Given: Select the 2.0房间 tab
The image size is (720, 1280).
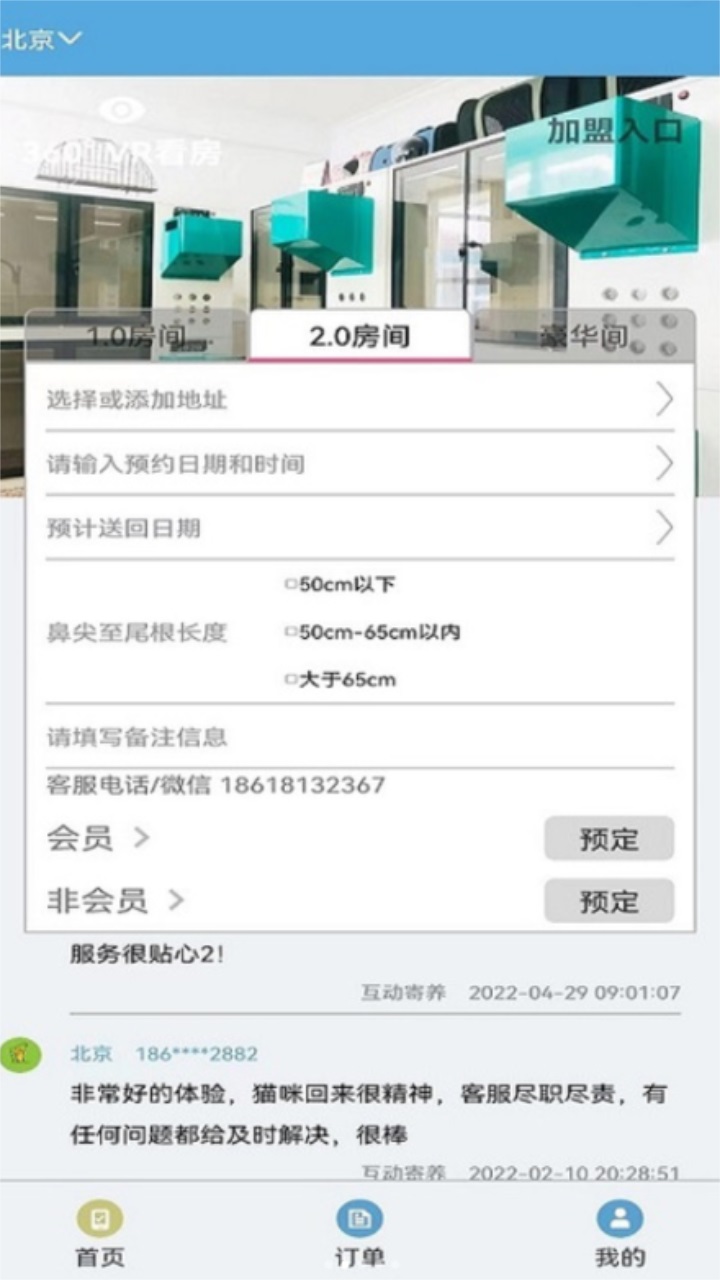Looking at the screenshot, I should 359,337.
